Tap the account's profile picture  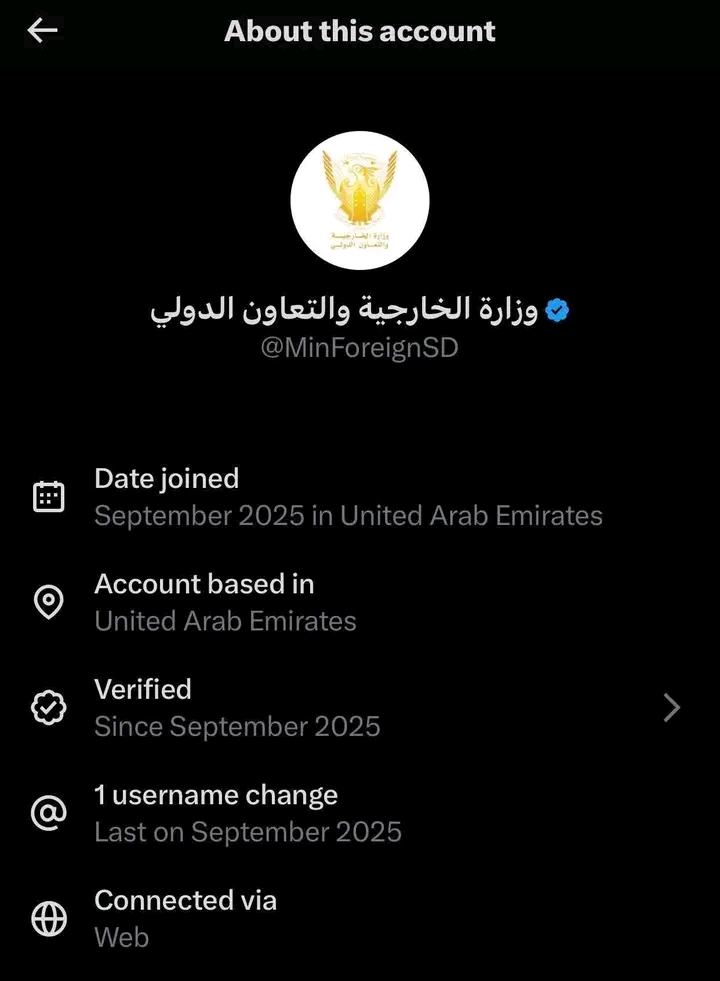point(360,200)
